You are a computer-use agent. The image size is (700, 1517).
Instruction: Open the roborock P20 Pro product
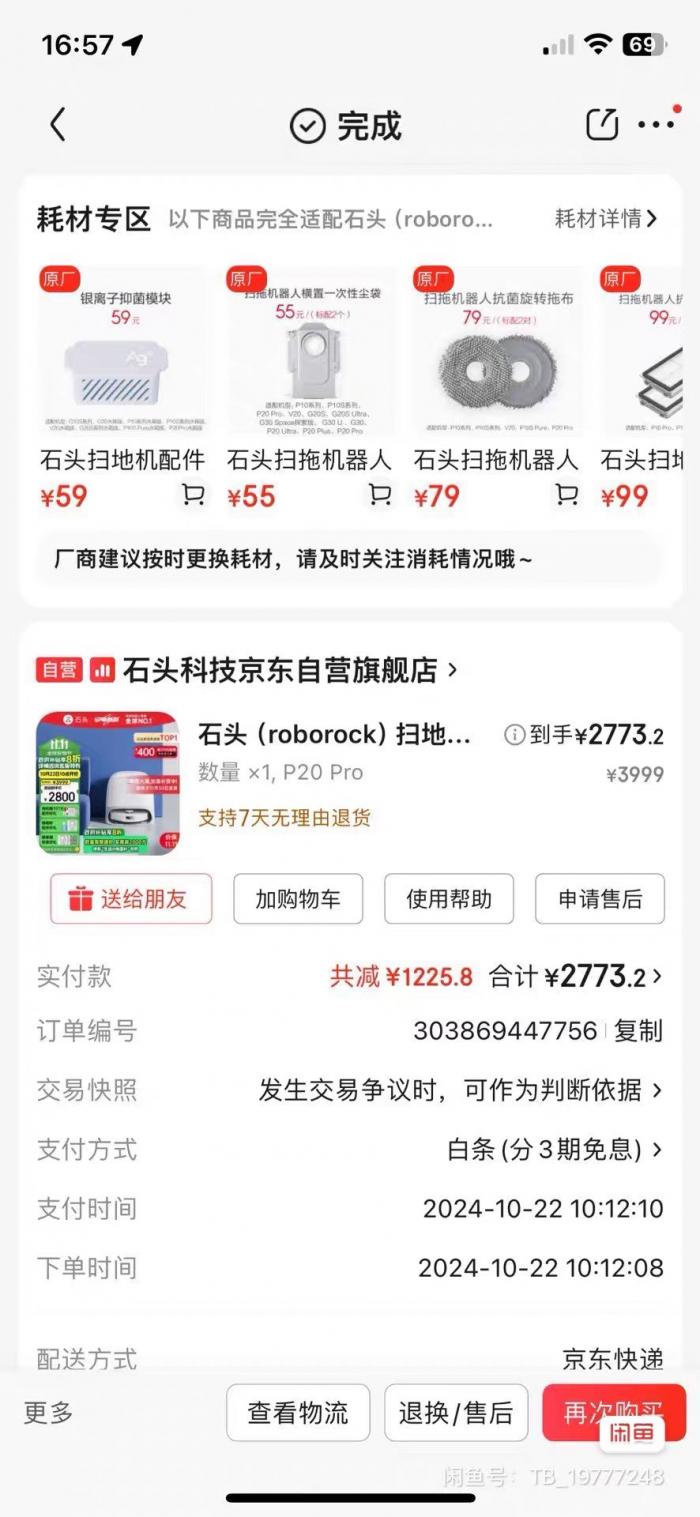tap(333, 736)
